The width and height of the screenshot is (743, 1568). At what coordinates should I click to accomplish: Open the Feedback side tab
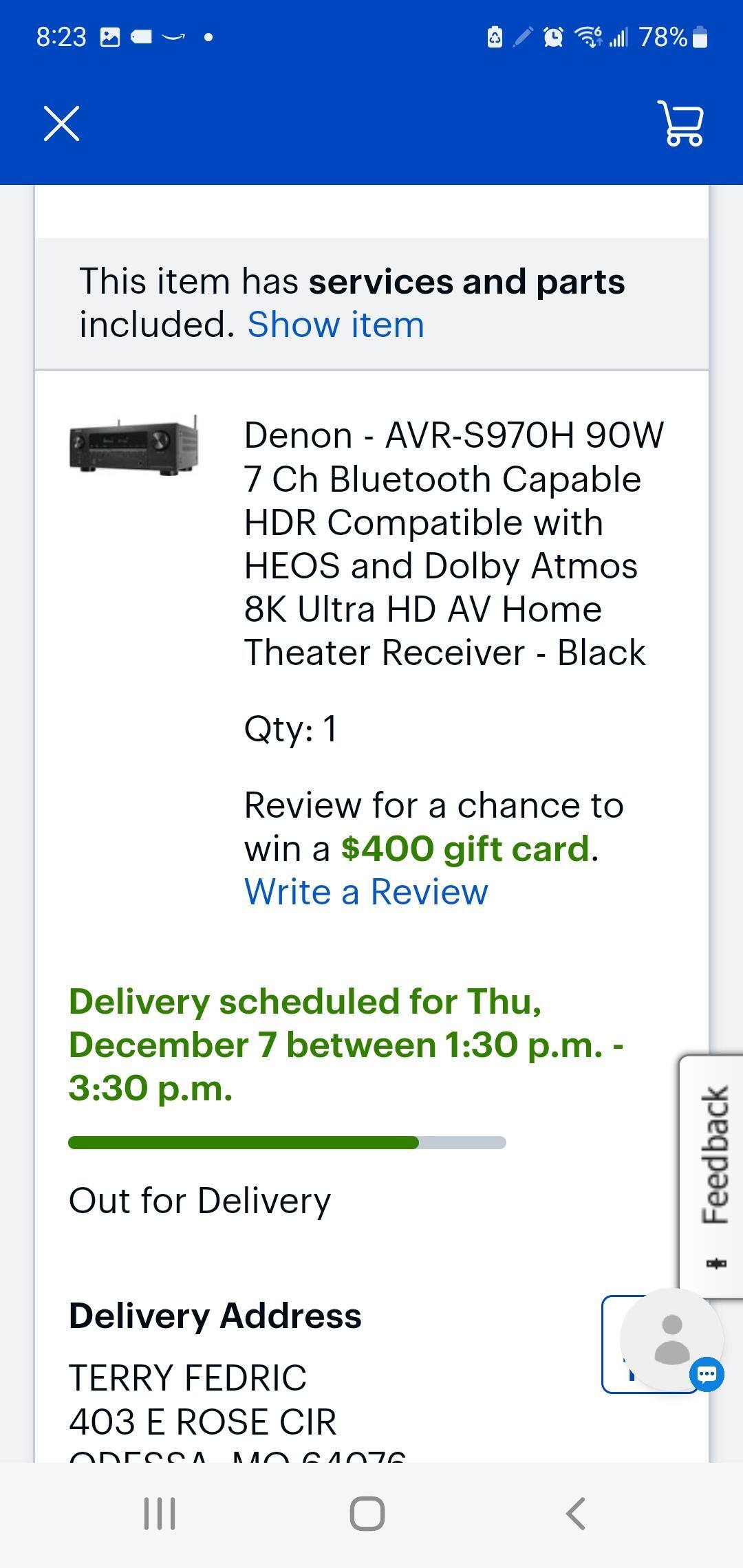(713, 1176)
